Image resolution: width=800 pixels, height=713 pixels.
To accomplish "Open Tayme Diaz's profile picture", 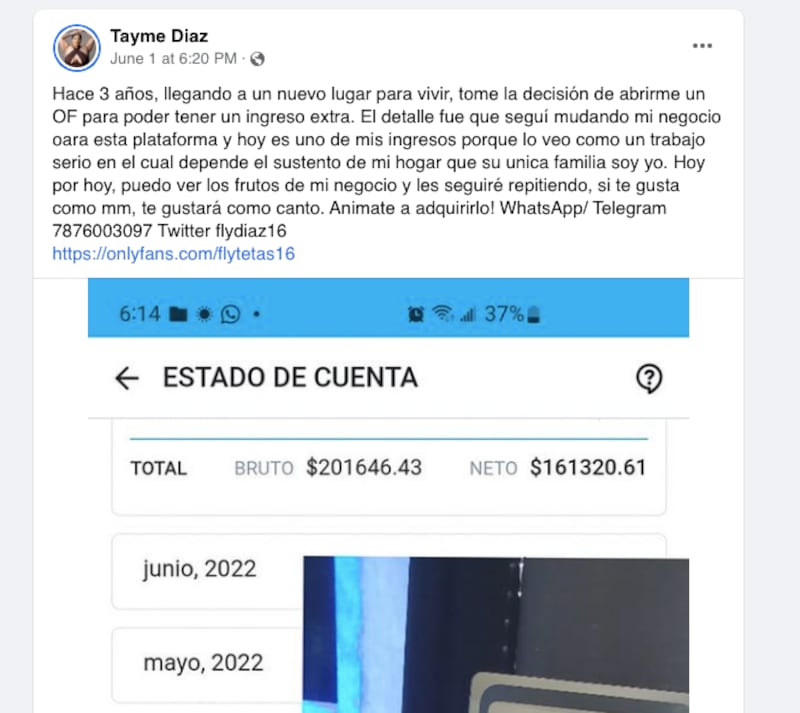I will point(76,47).
